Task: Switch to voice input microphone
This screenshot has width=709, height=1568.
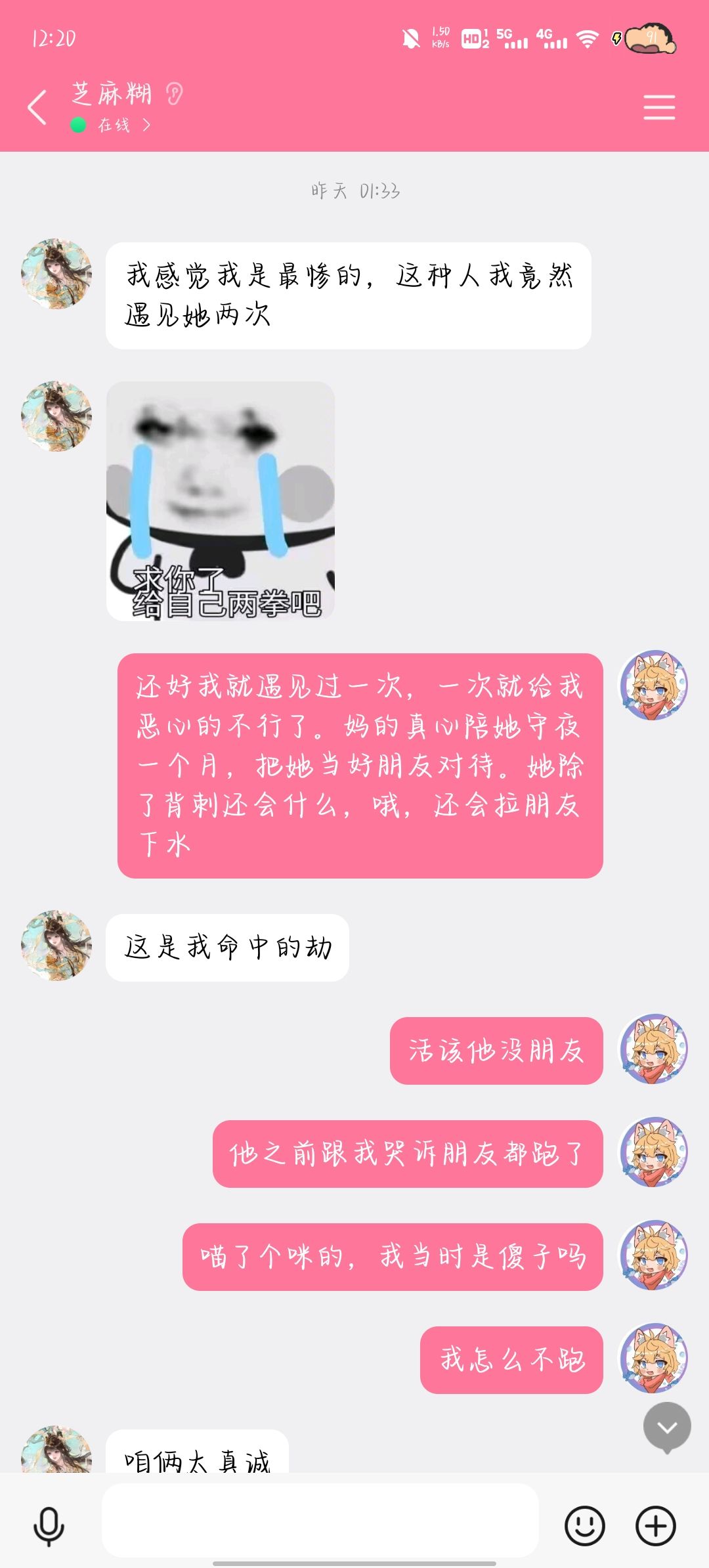Action: pos(49,1526)
